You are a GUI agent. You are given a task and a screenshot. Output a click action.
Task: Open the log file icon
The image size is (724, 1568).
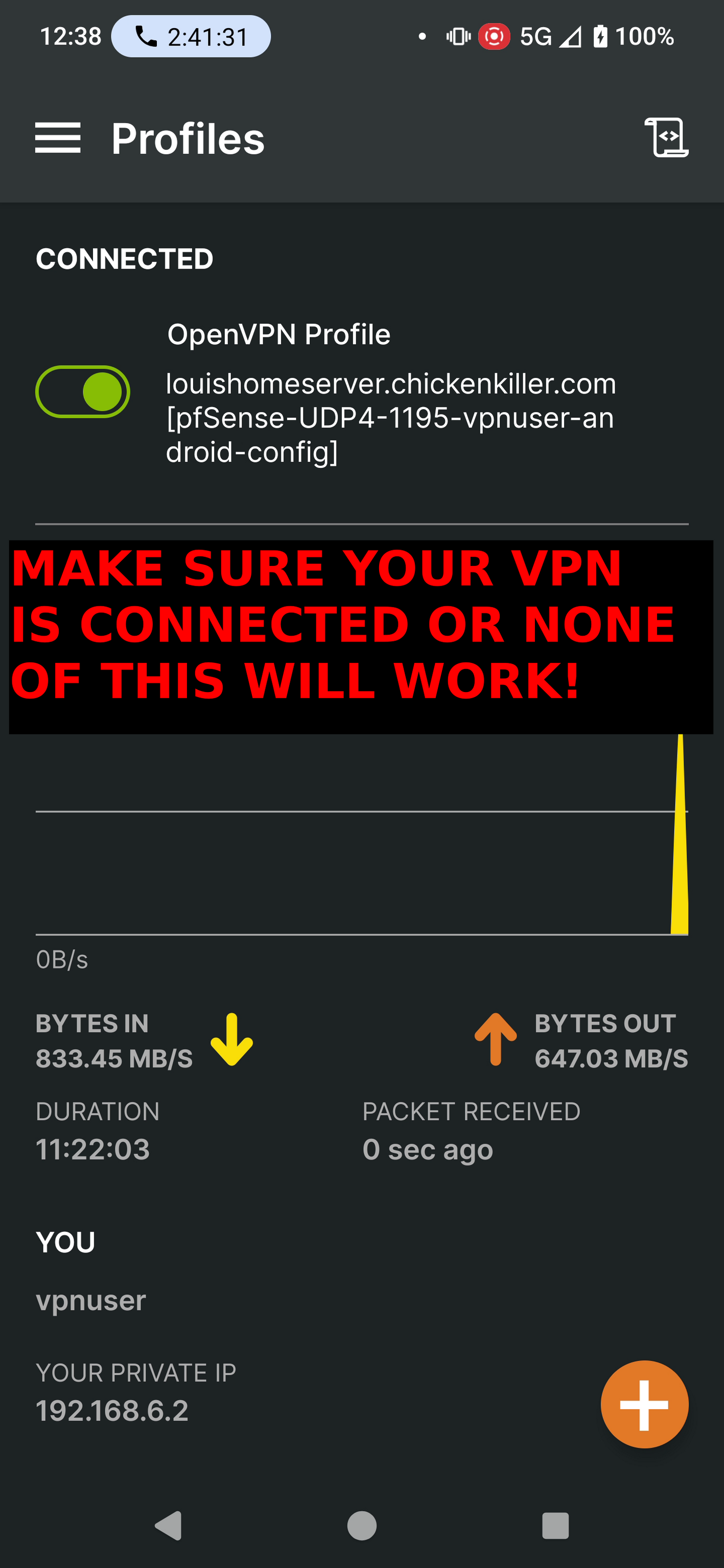pos(666,137)
